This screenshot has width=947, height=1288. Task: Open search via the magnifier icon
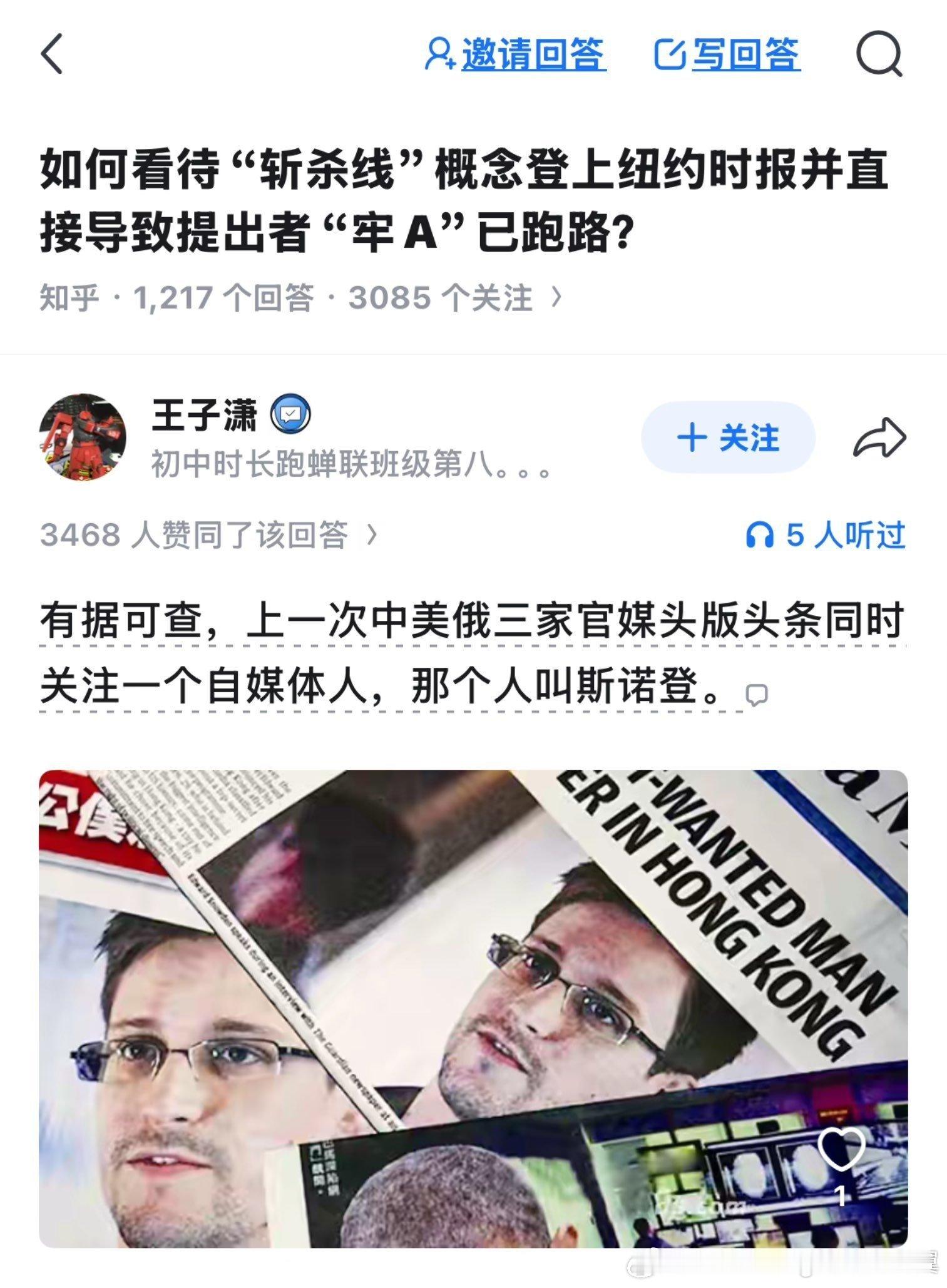(881, 55)
